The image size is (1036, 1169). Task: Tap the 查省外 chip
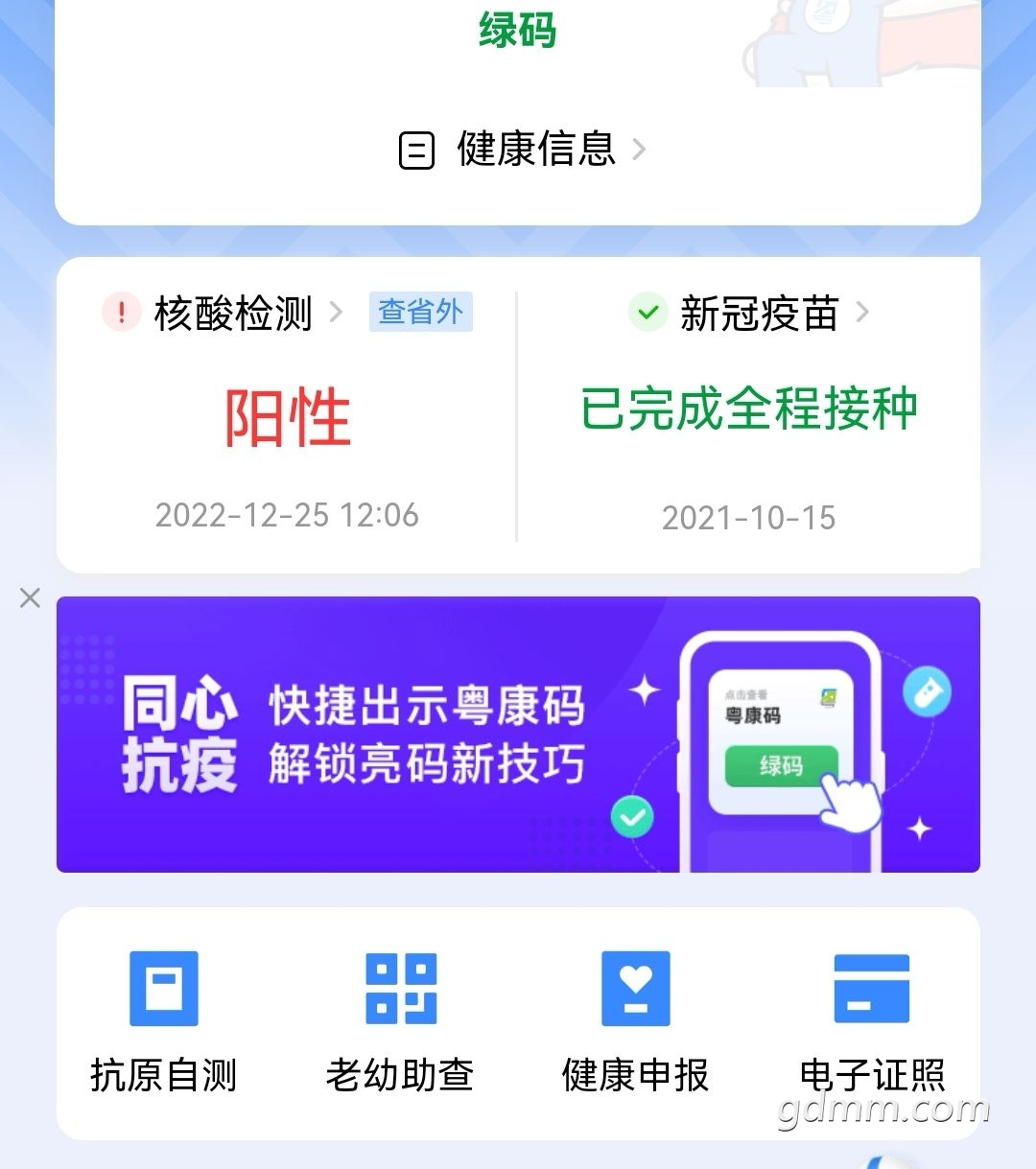tap(420, 313)
